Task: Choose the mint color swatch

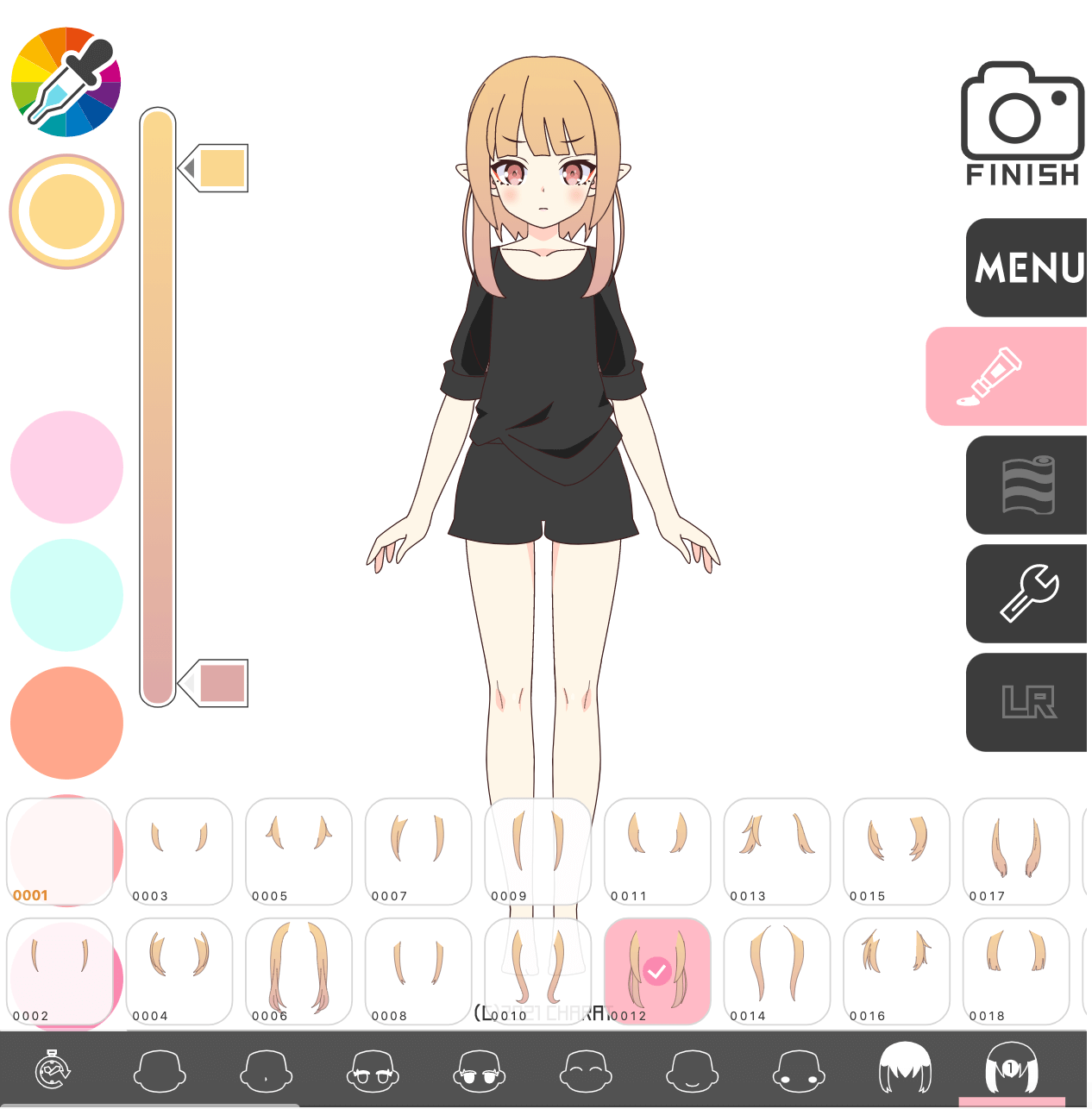Action: pyautogui.click(x=66, y=594)
